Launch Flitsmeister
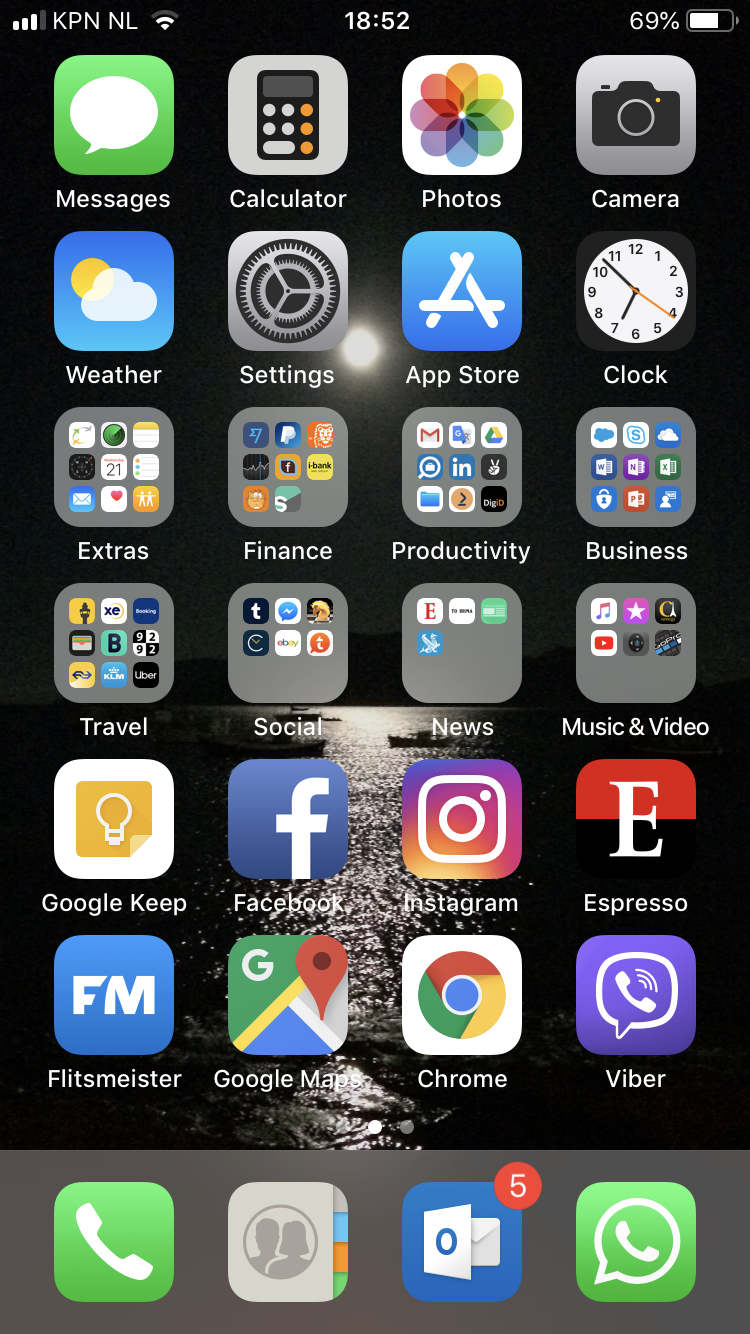Viewport: 750px width, 1334px height. 114,995
